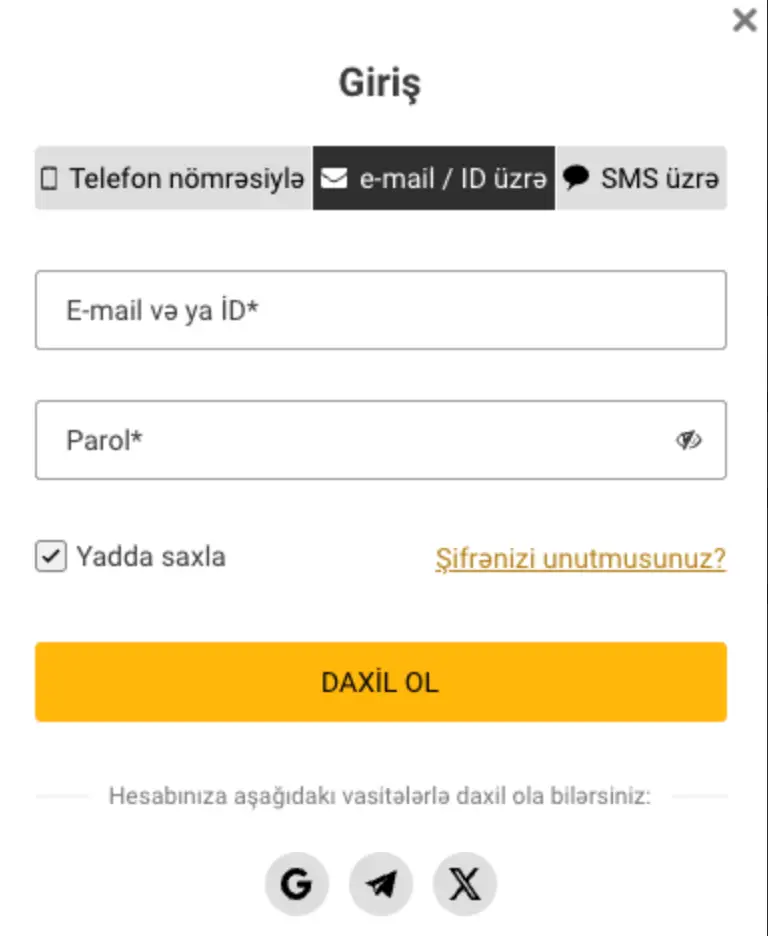Switch to Telefon nömrəsiylə tab
The height and width of the screenshot is (936, 768).
pyautogui.click(x=172, y=178)
